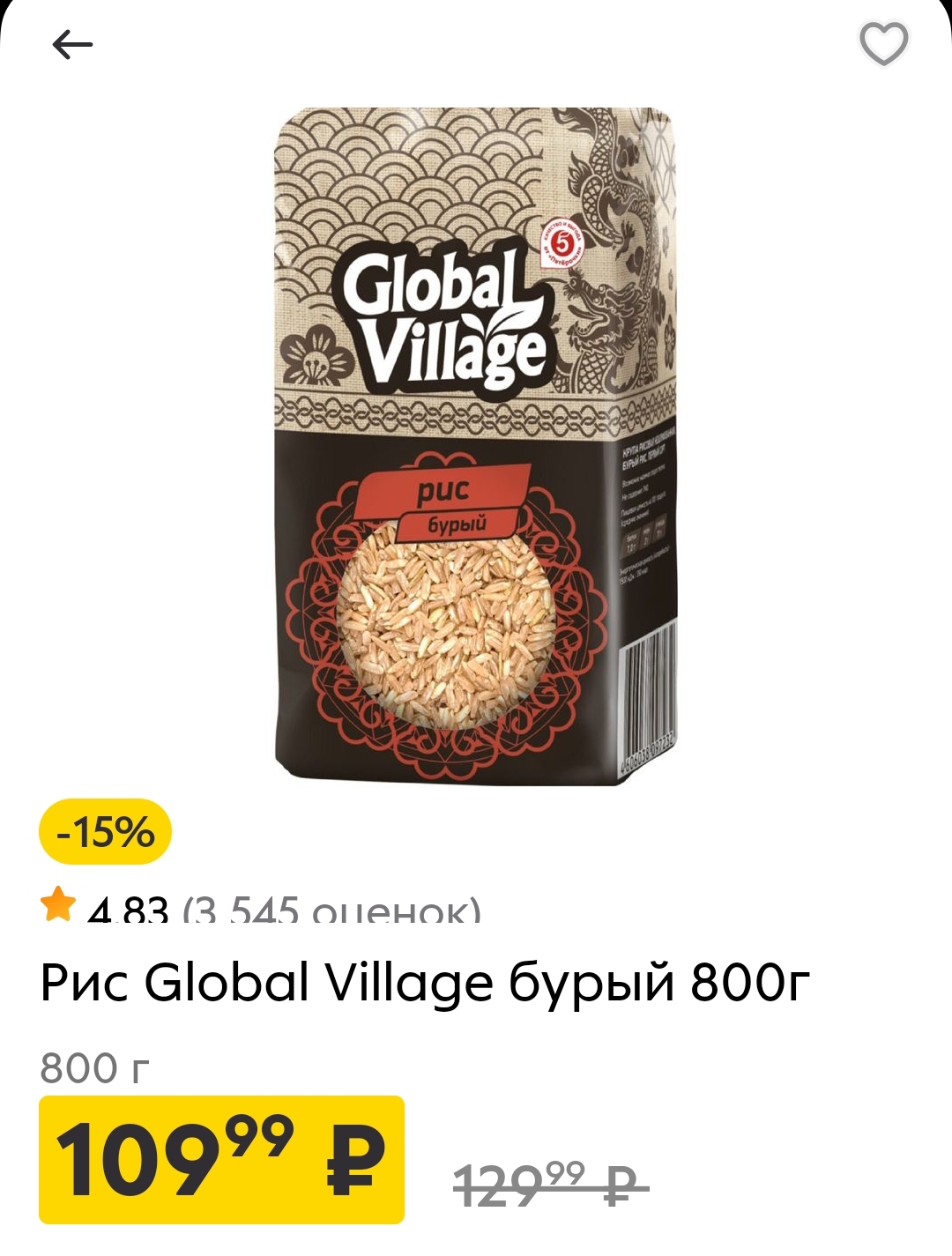Open the Global Village rice product photo
Screen dimensions: 952x1256
coord(476,445)
